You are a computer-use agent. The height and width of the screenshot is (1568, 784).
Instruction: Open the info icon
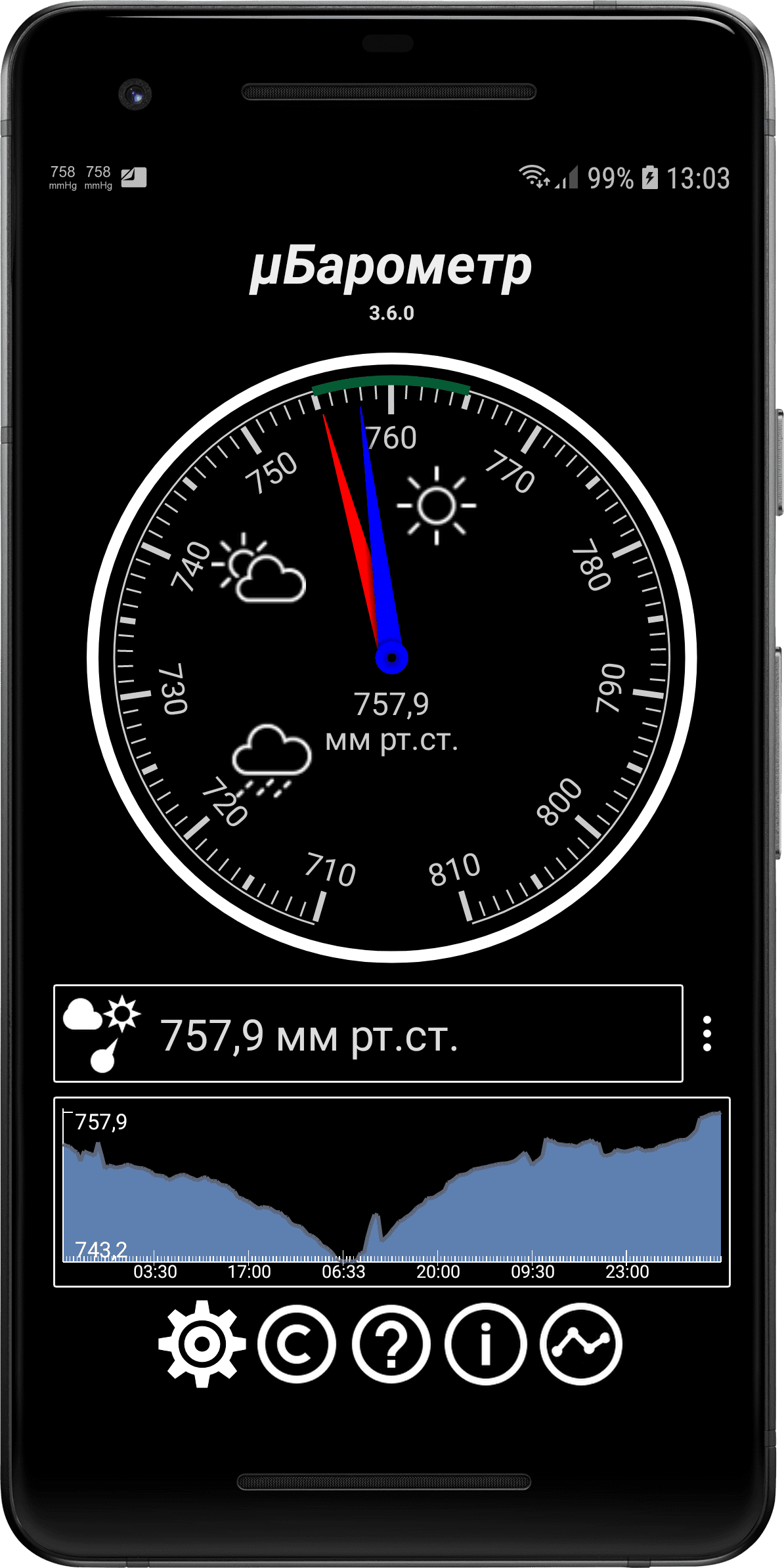[x=486, y=1344]
